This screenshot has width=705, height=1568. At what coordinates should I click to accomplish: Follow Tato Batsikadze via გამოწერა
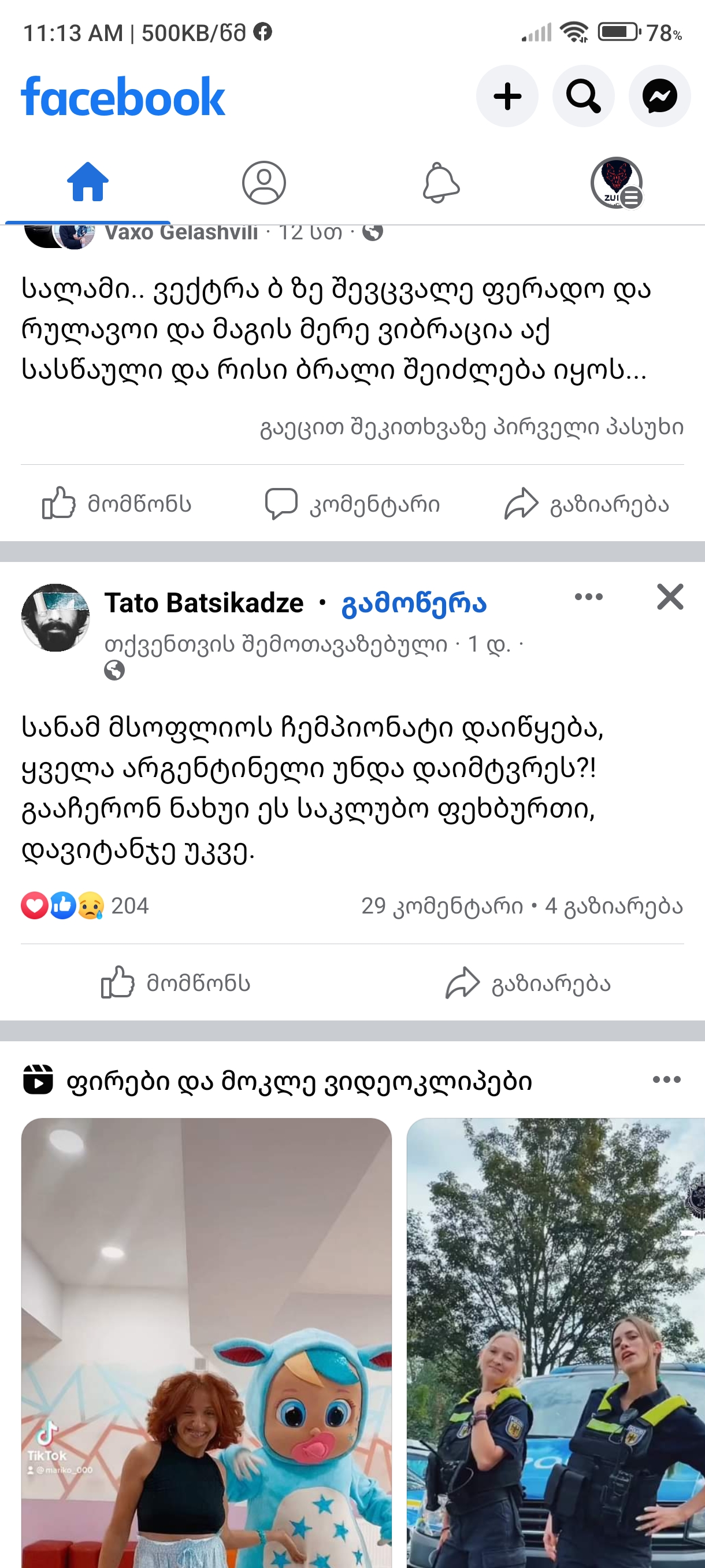[x=414, y=603]
